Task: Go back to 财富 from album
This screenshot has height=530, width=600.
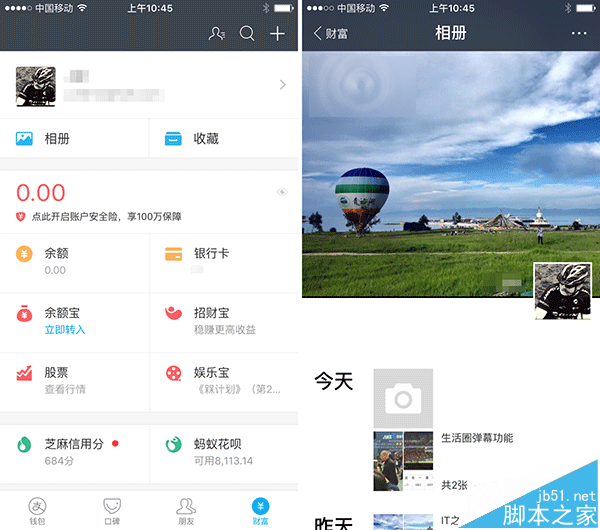Action: point(330,33)
